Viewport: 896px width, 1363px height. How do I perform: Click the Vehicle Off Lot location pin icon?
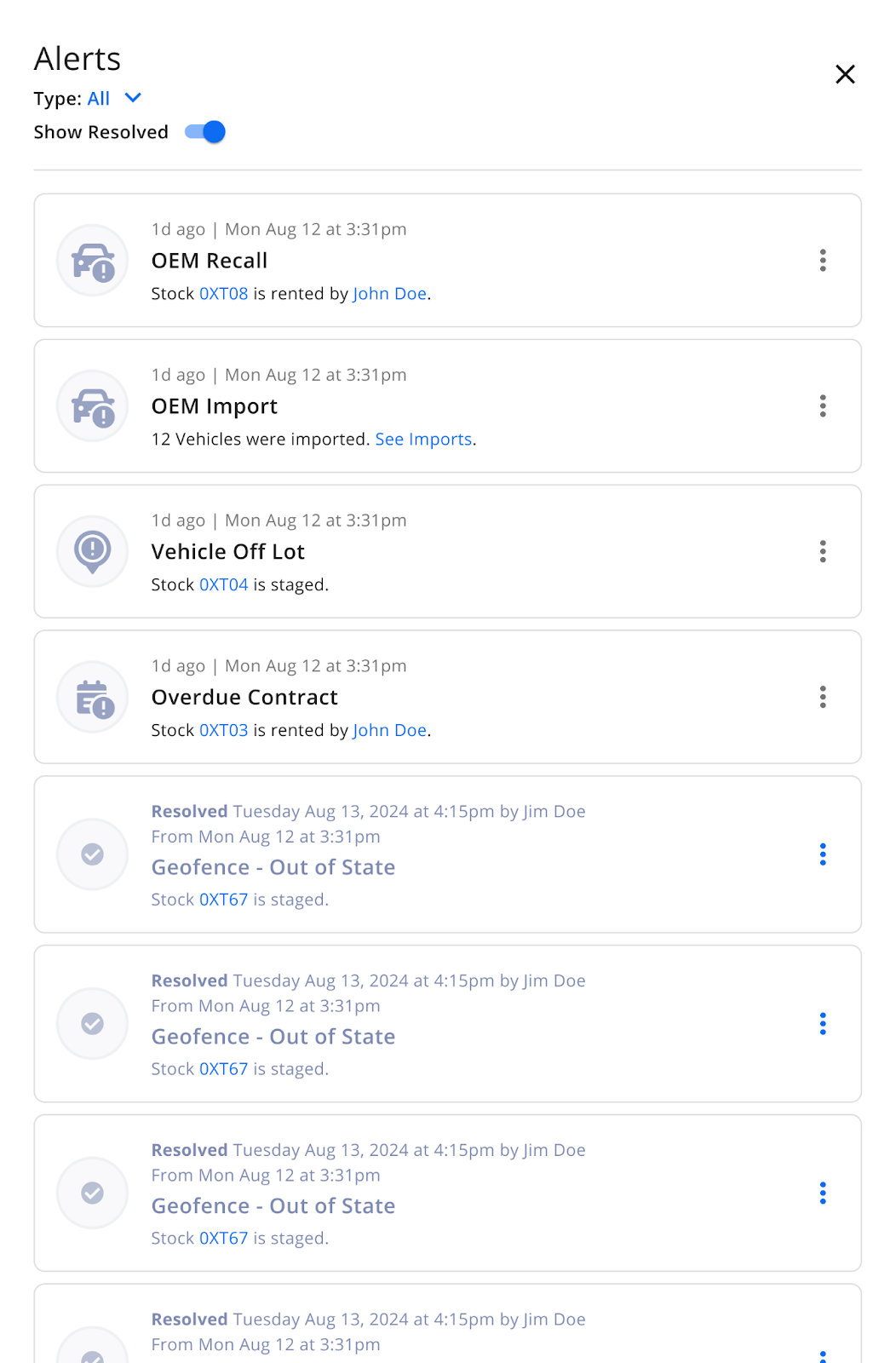(x=92, y=551)
